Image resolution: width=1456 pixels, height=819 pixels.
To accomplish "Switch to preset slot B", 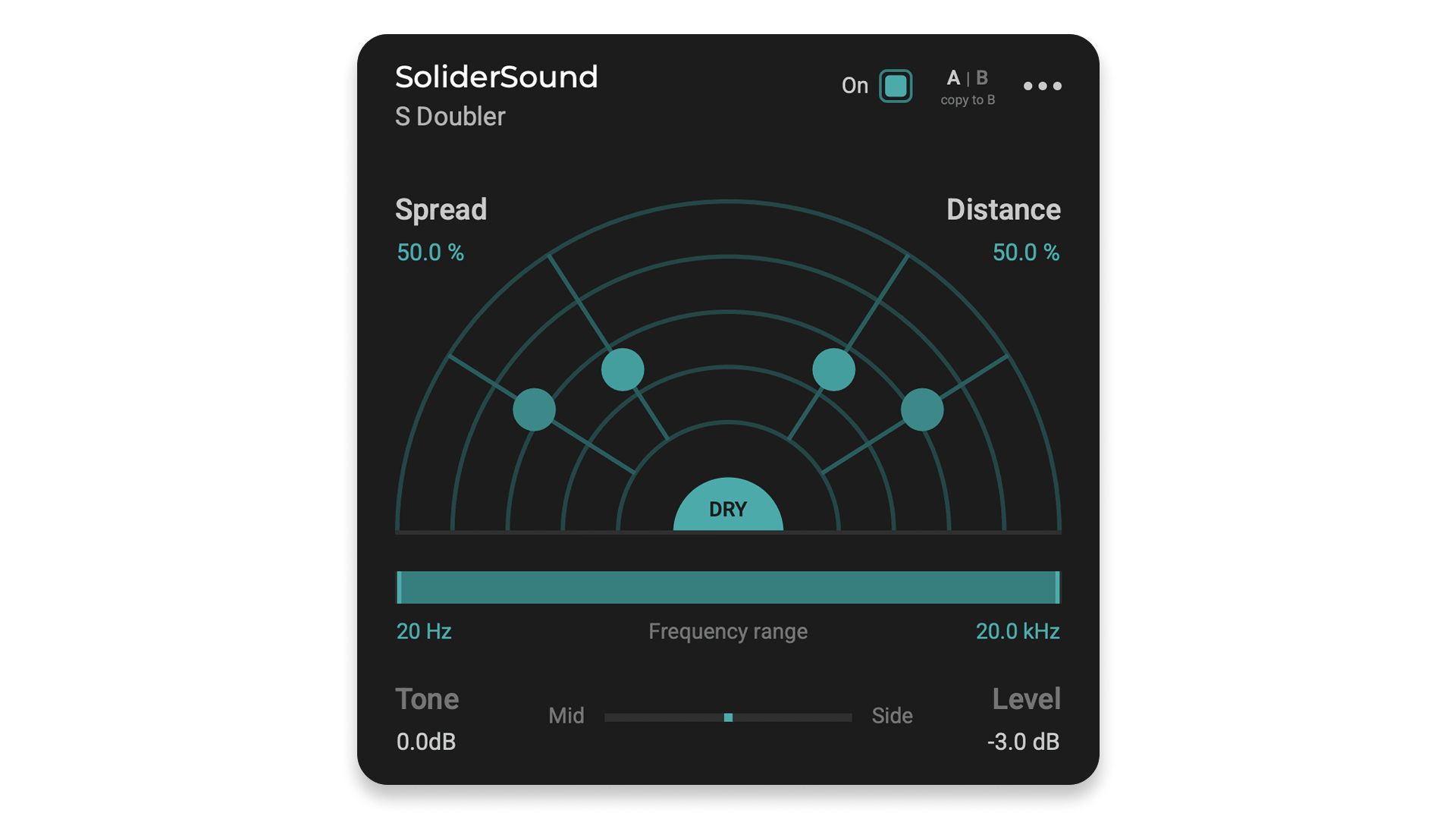I will click(x=982, y=77).
